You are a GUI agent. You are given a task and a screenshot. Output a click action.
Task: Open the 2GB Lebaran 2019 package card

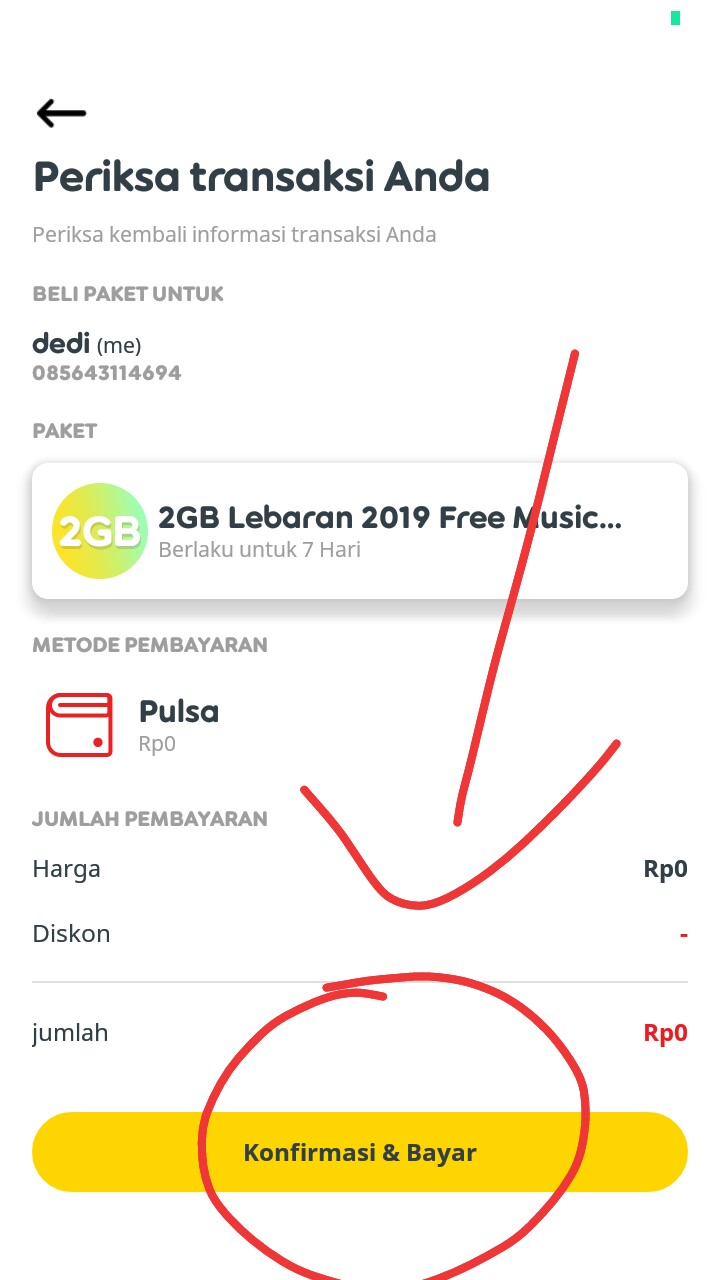(x=360, y=531)
